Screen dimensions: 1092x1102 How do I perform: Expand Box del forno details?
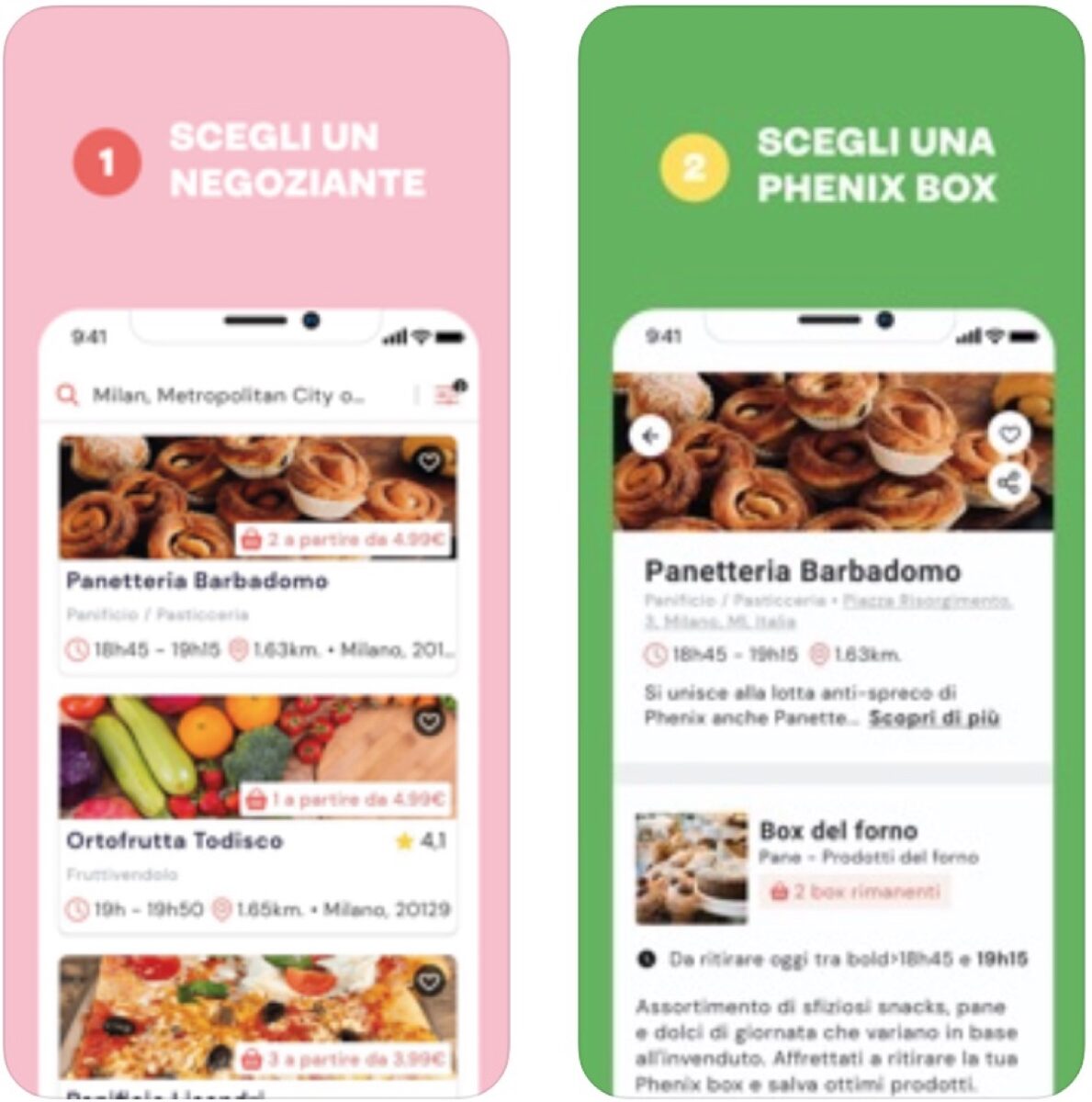tap(839, 830)
